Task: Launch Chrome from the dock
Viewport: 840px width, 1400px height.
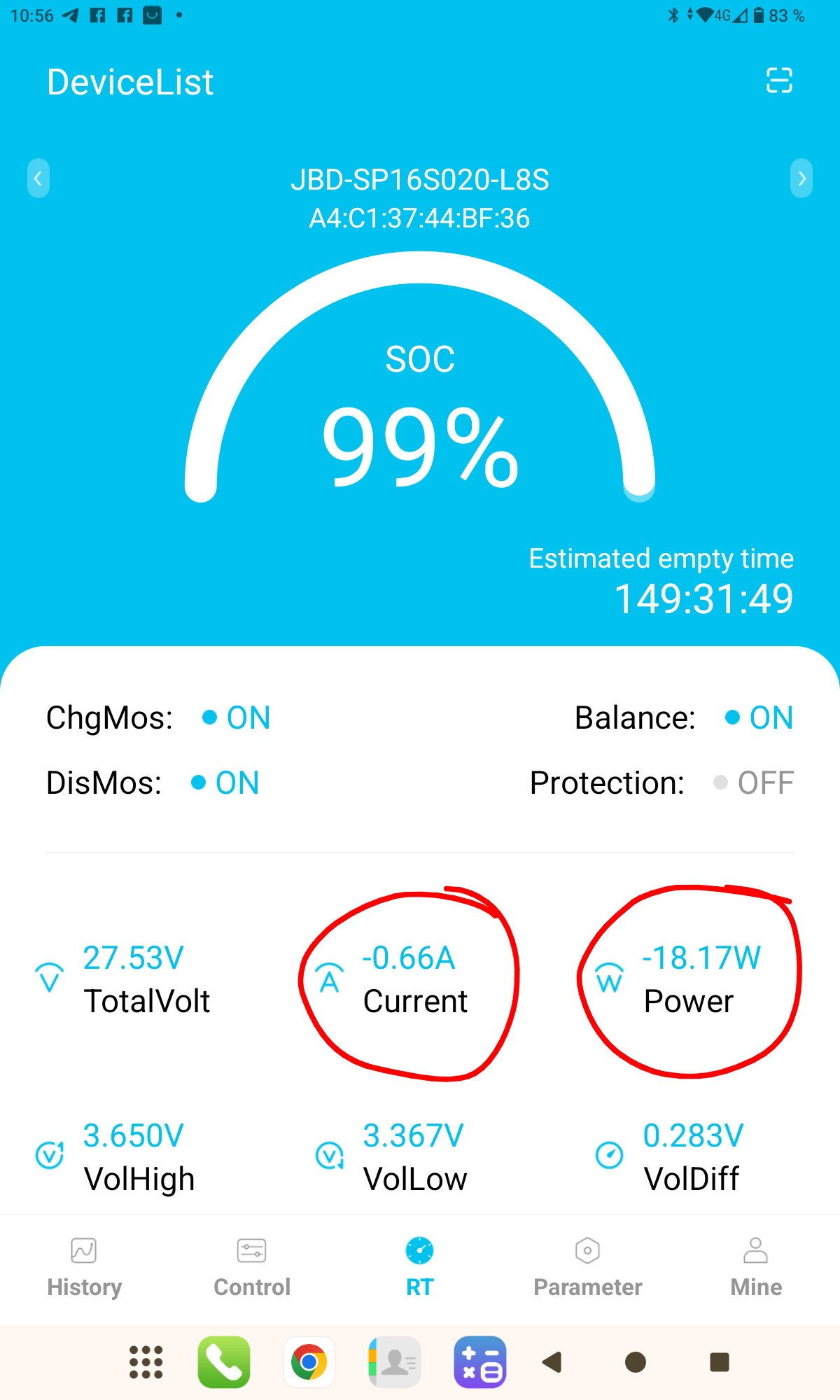Action: tap(309, 1362)
